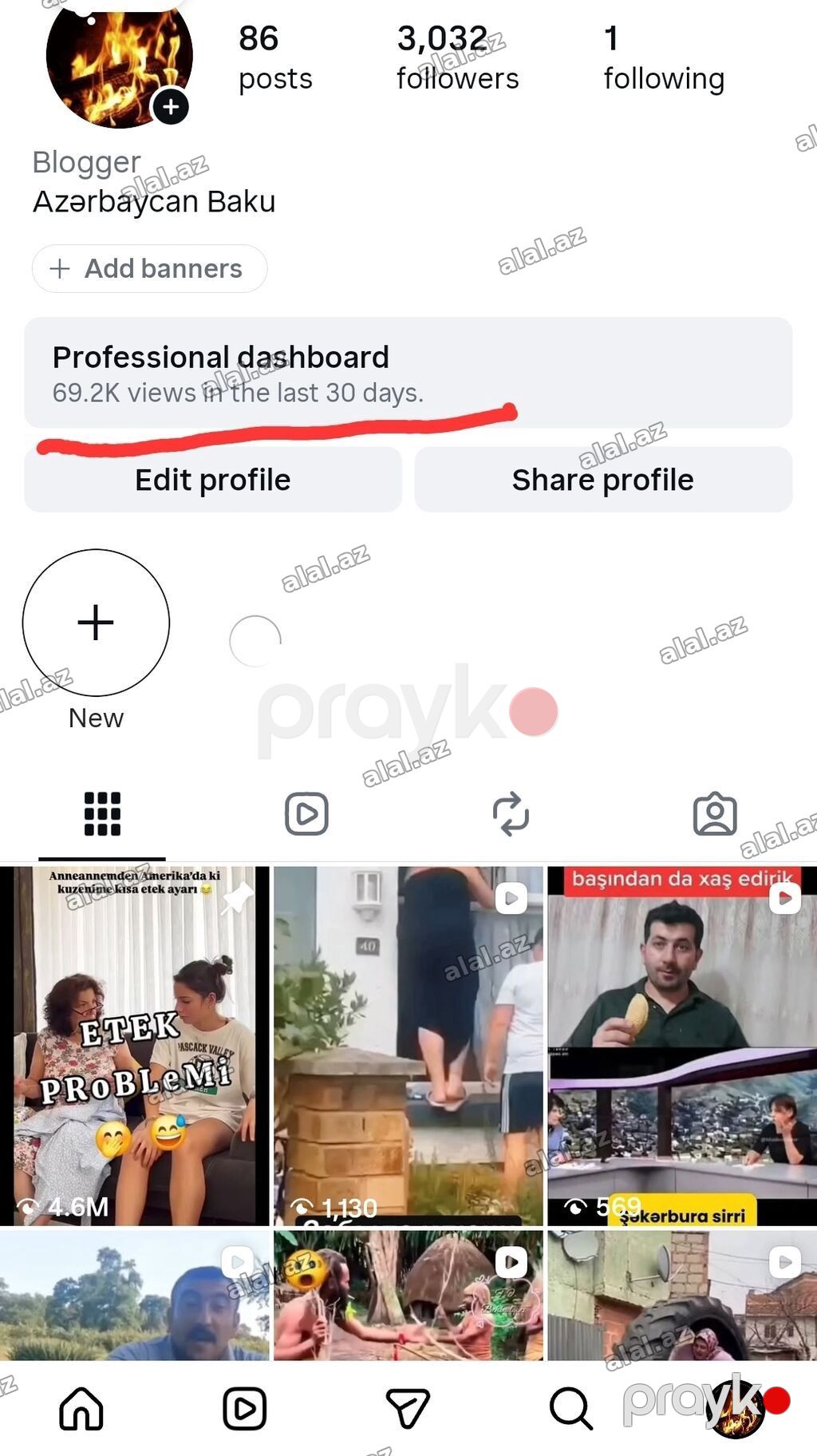Viewport: 817px width, 1456px height.
Task: Add to story via profile picture plus
Action: 171,107
